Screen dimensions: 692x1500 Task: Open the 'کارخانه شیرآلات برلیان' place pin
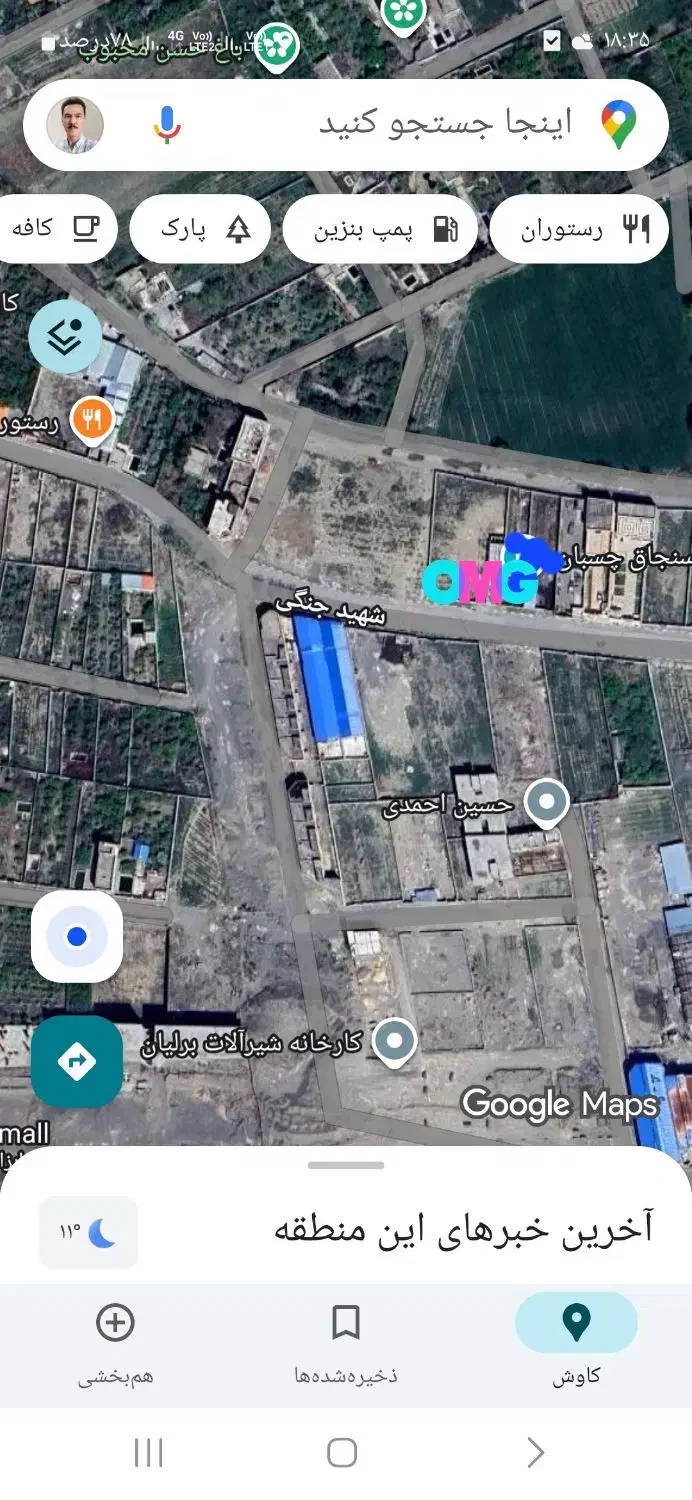click(394, 1041)
